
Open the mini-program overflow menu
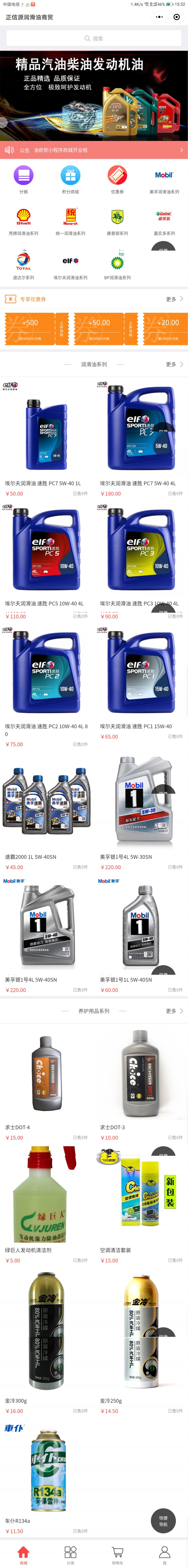159,17
